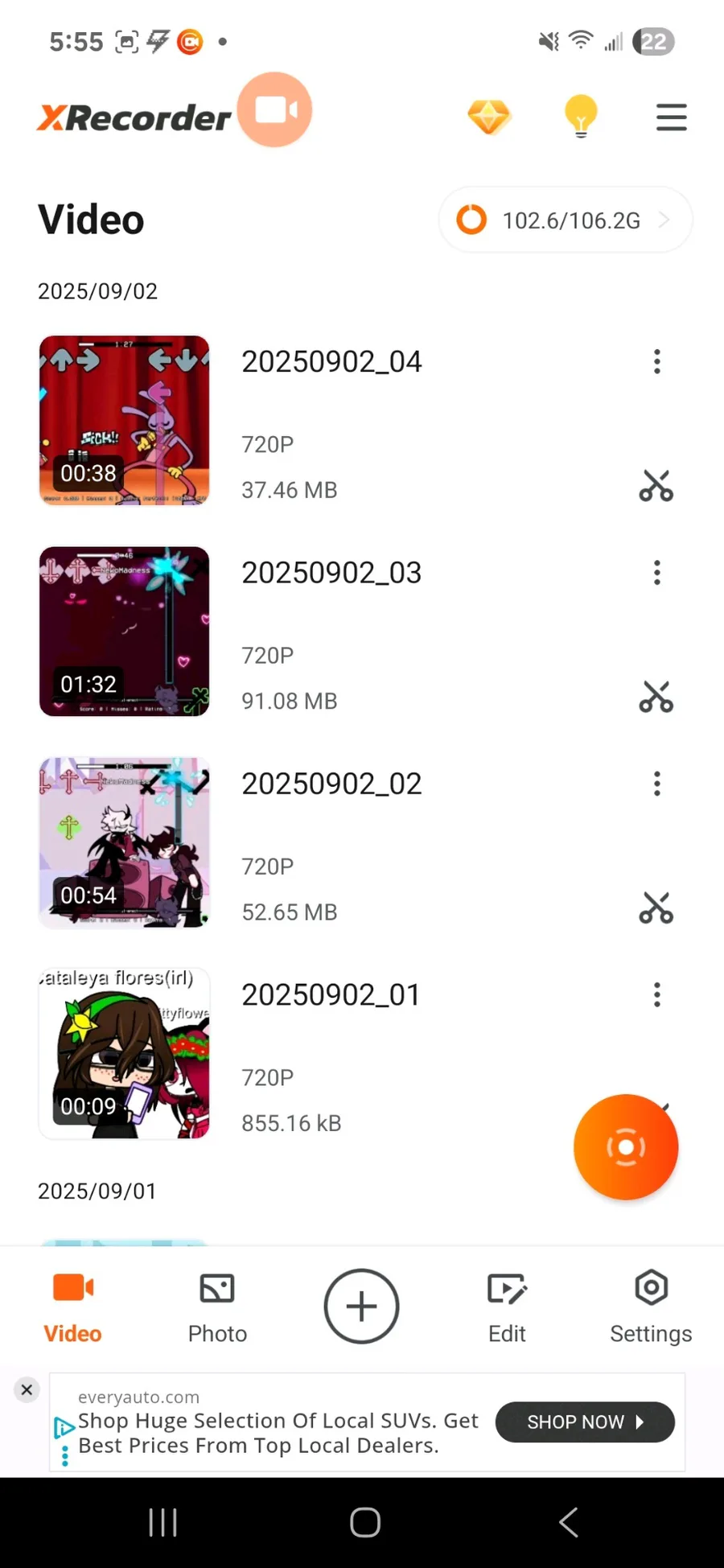Play video 20250902_03
This screenshot has width=724, height=1568.
pyautogui.click(x=125, y=632)
